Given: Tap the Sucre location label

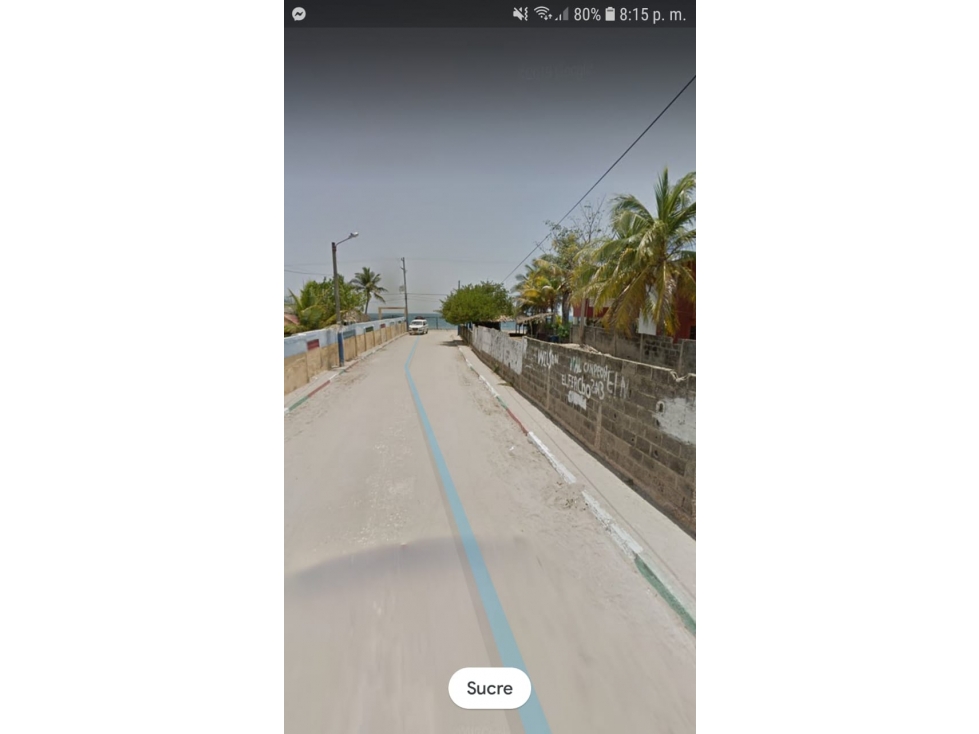Looking at the screenshot, I should 489,688.
